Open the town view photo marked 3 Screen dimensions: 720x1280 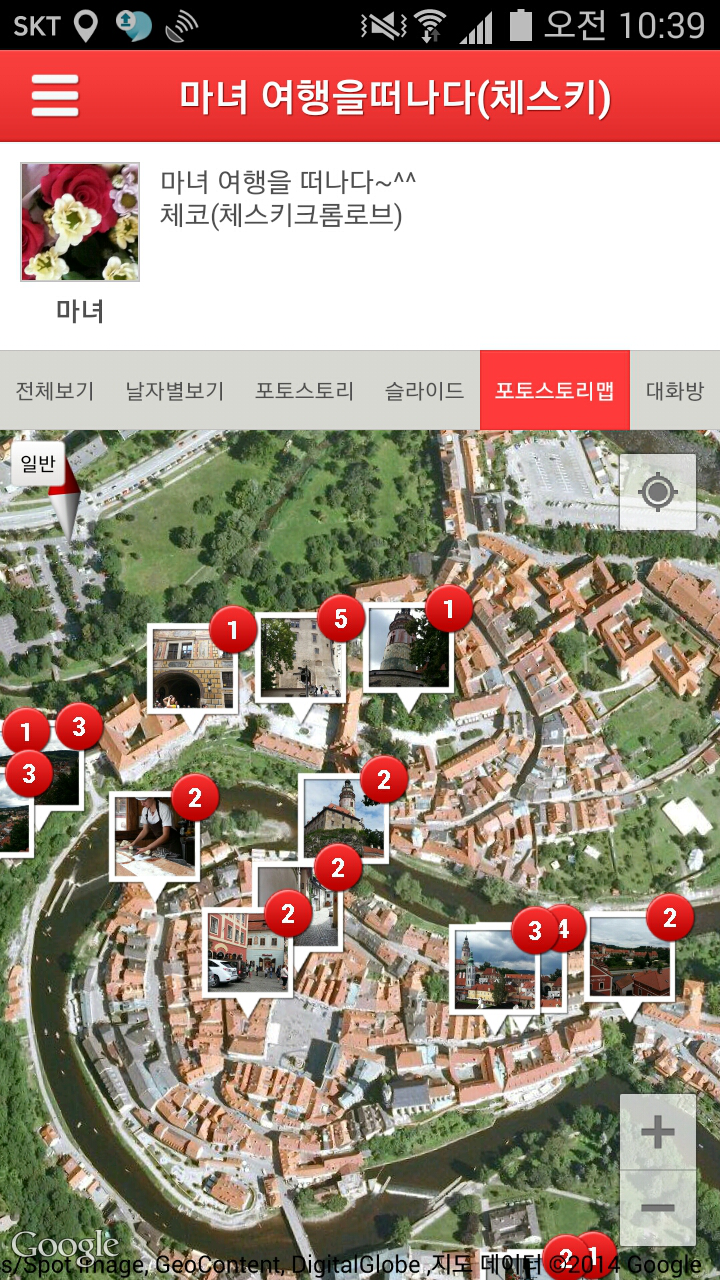click(492, 968)
